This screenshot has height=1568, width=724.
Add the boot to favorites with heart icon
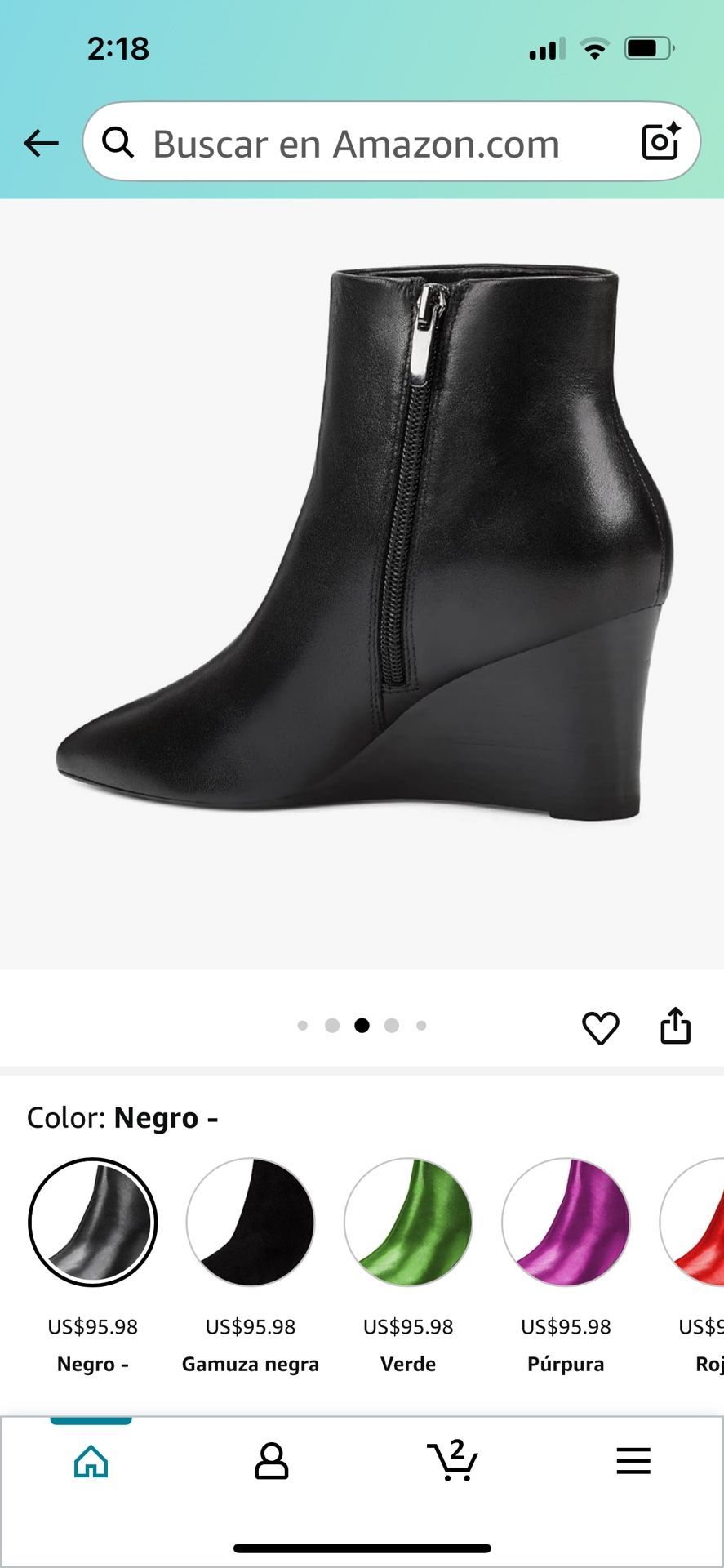click(600, 1027)
